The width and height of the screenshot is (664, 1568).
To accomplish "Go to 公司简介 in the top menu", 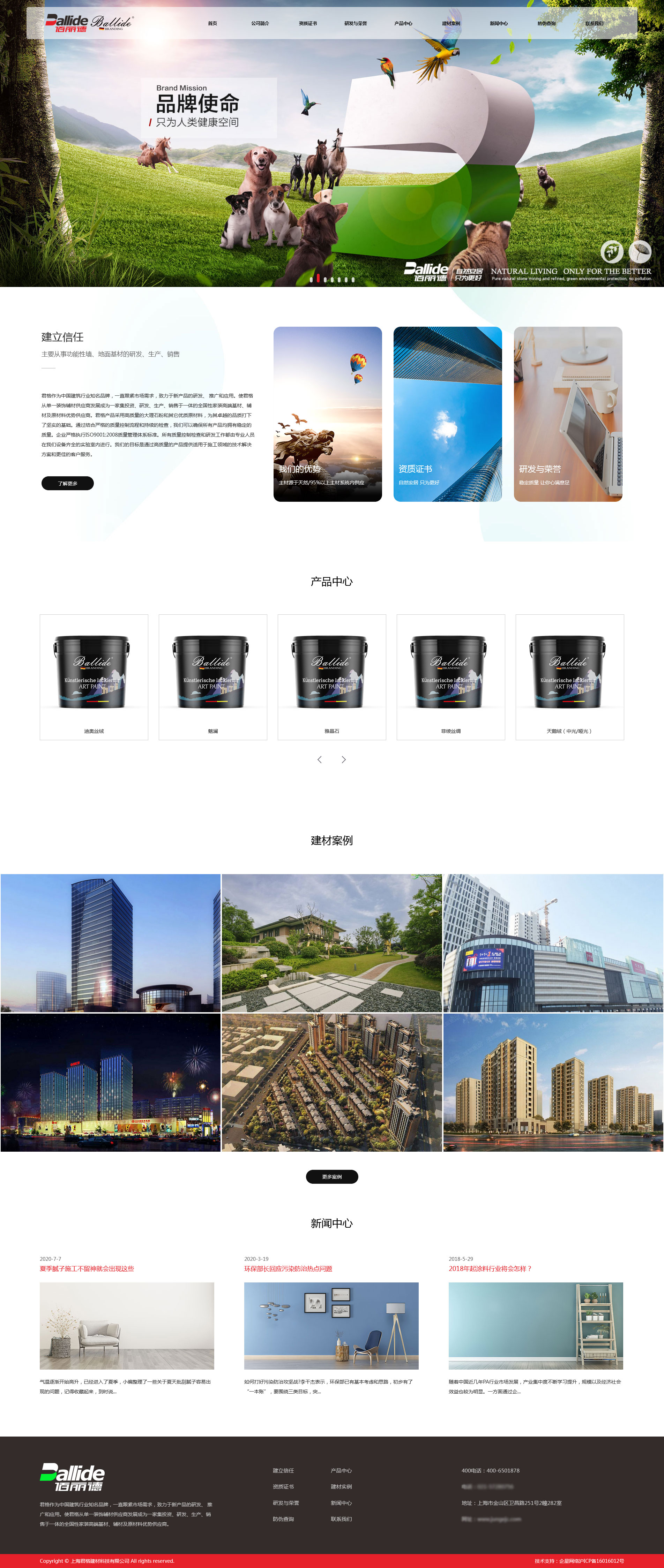I will (x=260, y=24).
